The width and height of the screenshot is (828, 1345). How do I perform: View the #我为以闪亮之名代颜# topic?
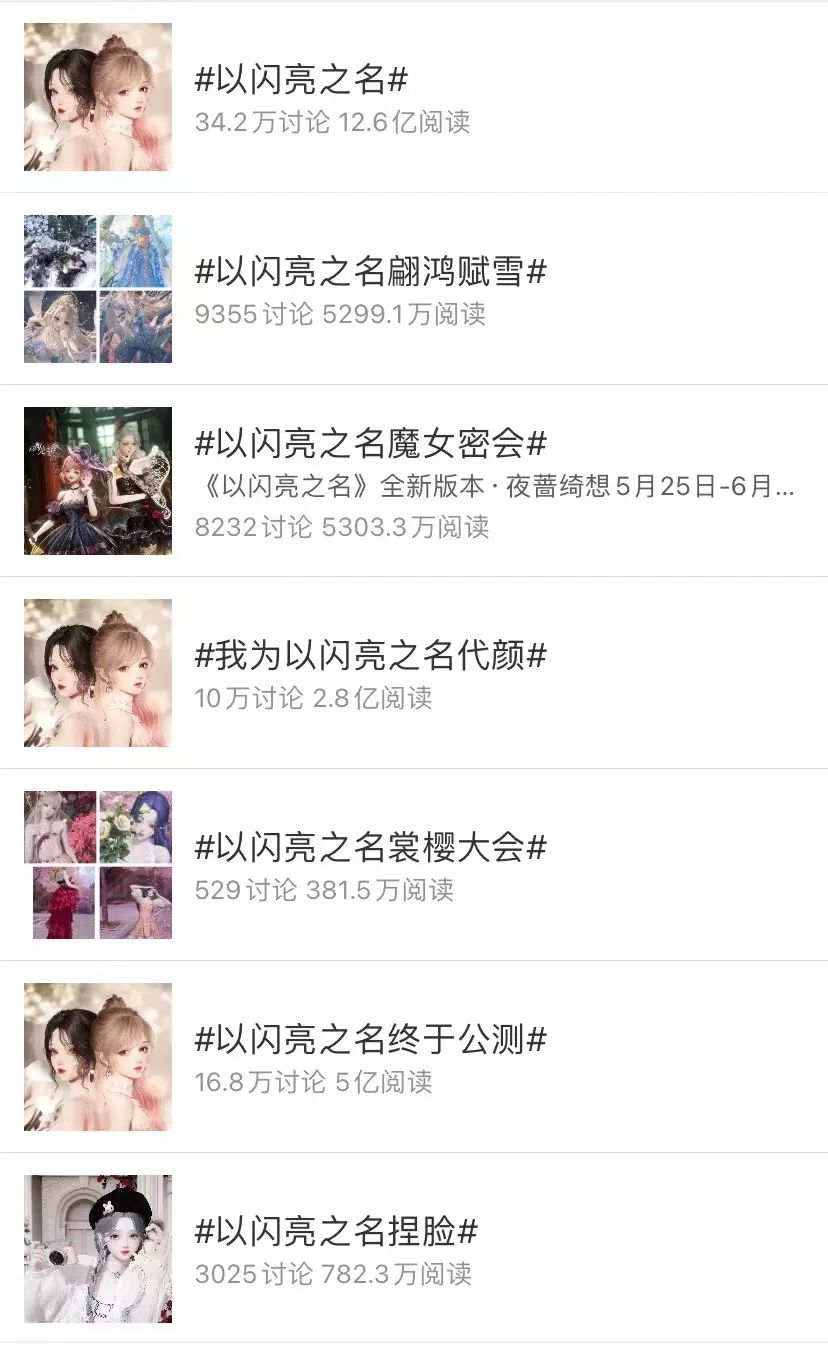pyautogui.click(x=370, y=657)
